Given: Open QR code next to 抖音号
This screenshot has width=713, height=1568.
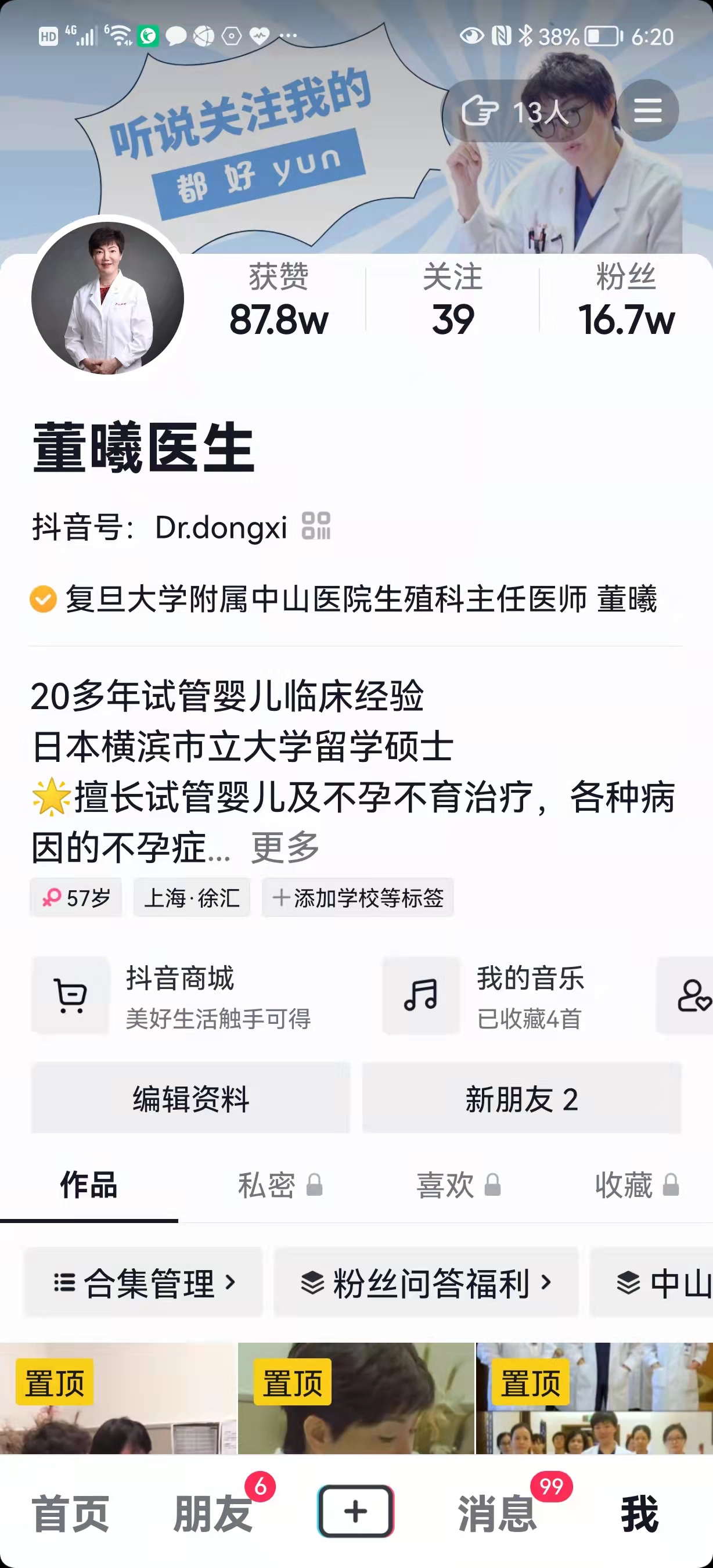Looking at the screenshot, I should point(316,526).
